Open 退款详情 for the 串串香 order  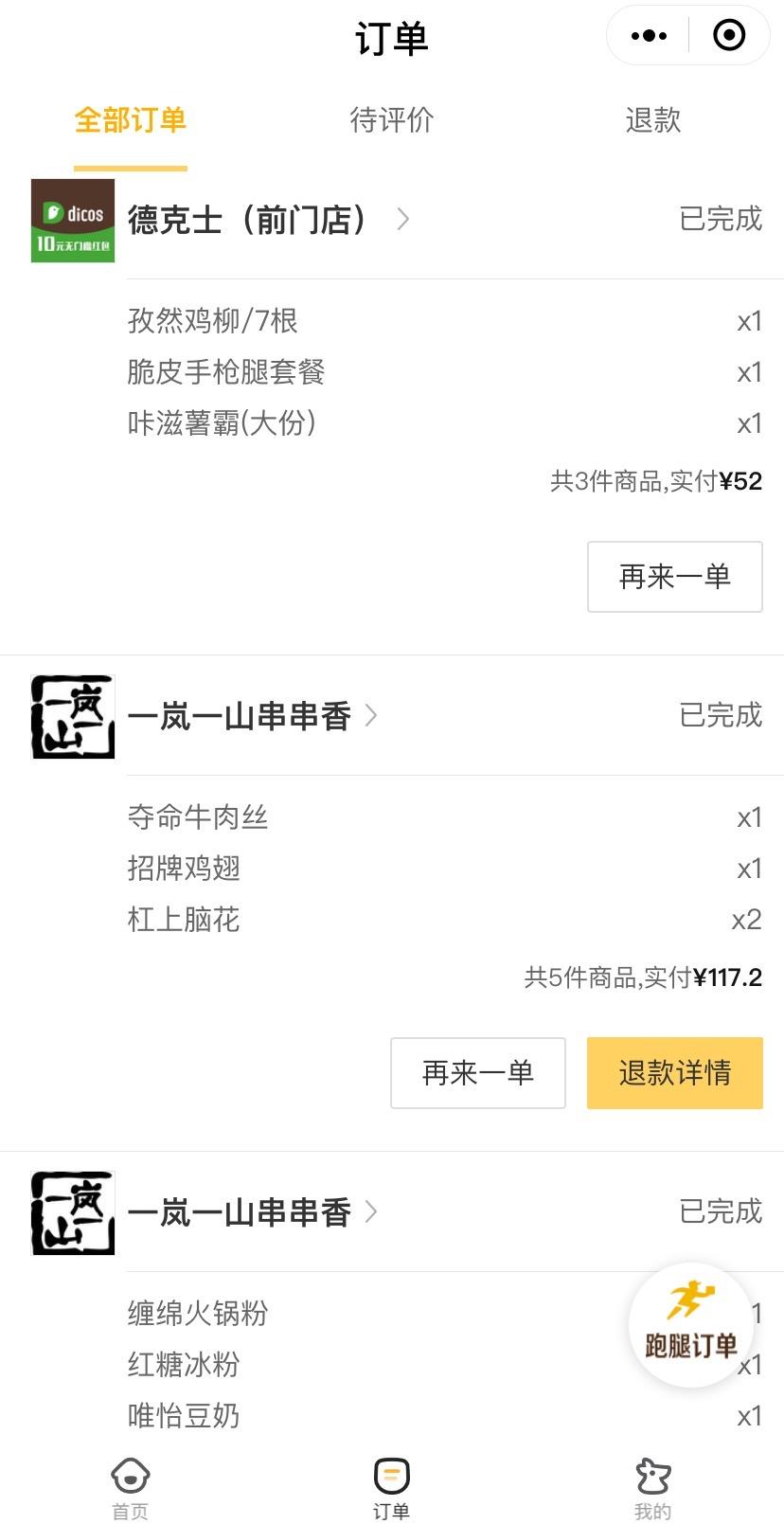click(674, 1073)
